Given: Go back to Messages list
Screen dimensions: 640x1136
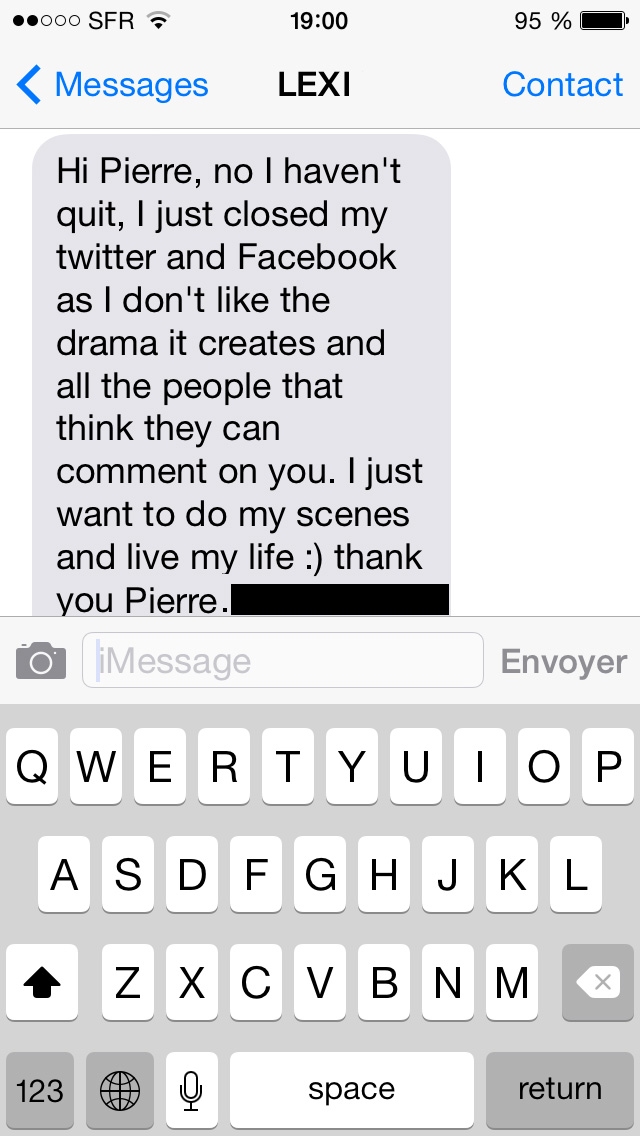Looking at the screenshot, I should (x=112, y=85).
